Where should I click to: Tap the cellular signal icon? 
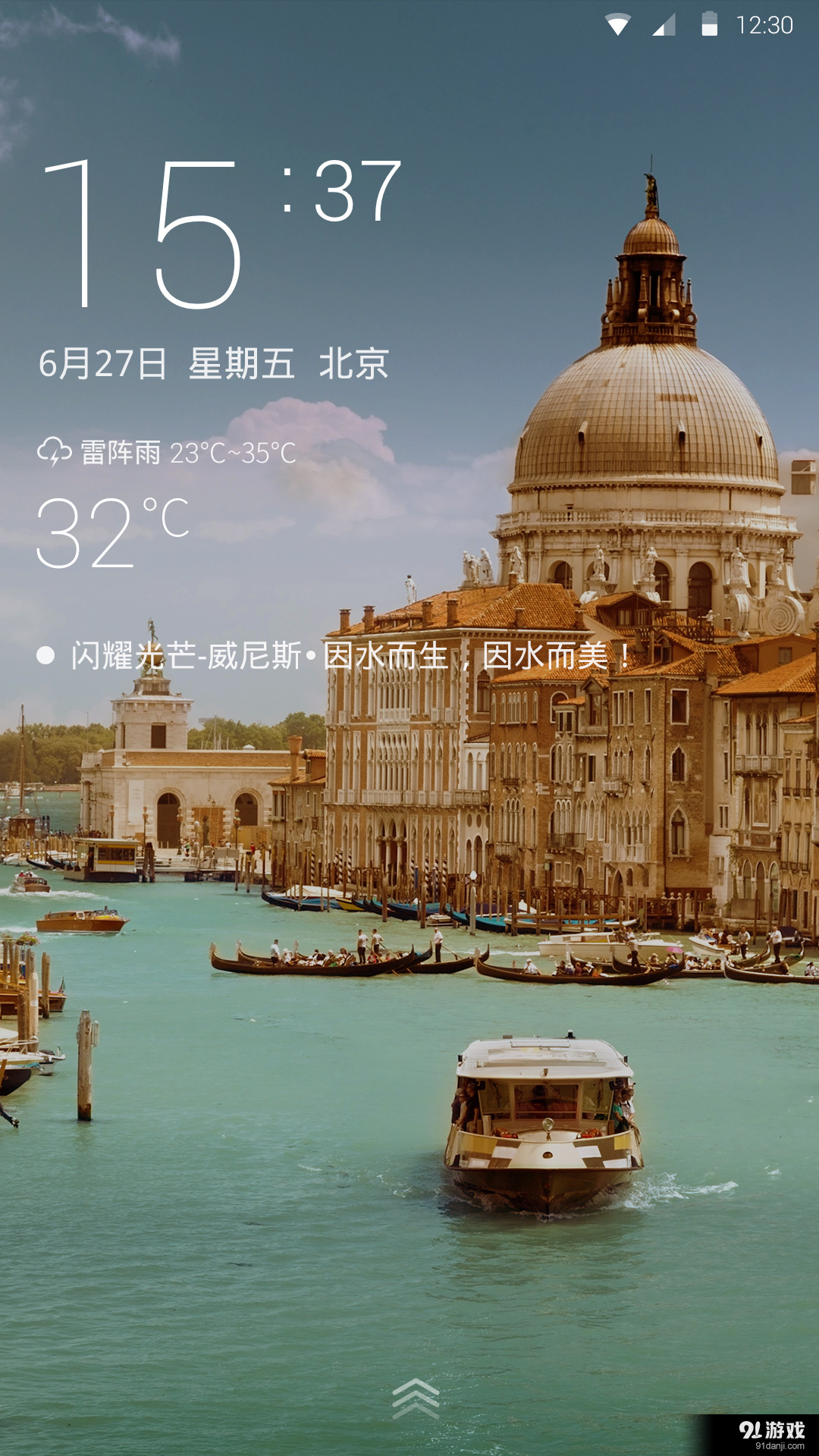click(664, 23)
